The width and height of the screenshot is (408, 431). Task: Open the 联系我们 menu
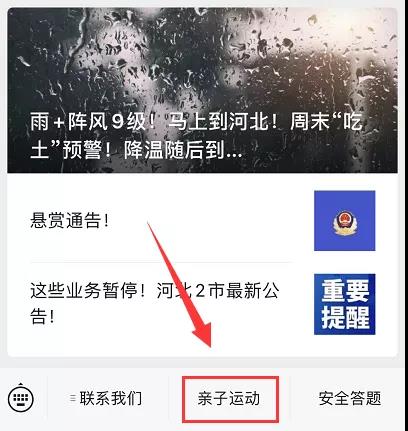coord(107,399)
